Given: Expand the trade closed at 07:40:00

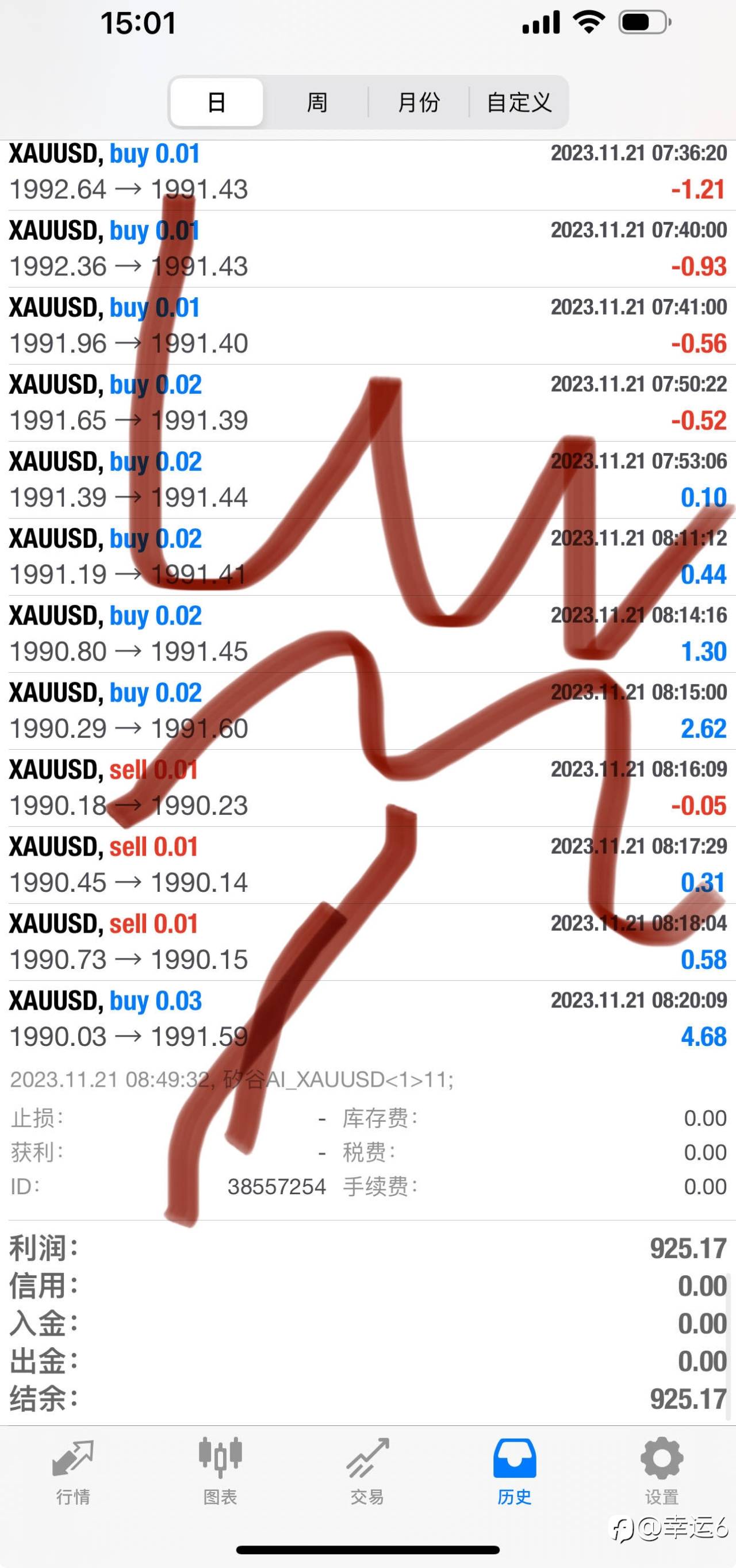Looking at the screenshot, I should (367, 248).
